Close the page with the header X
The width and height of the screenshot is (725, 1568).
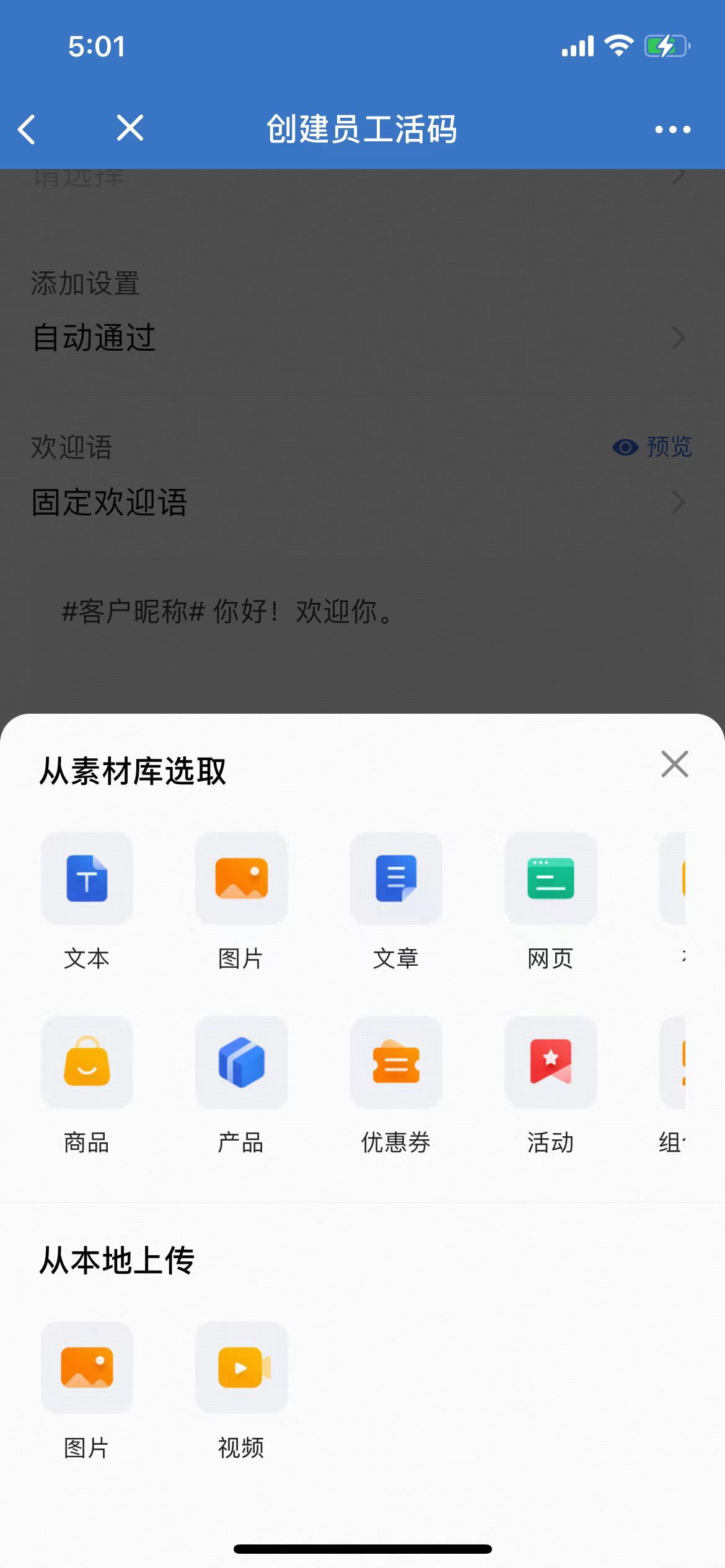click(x=130, y=128)
